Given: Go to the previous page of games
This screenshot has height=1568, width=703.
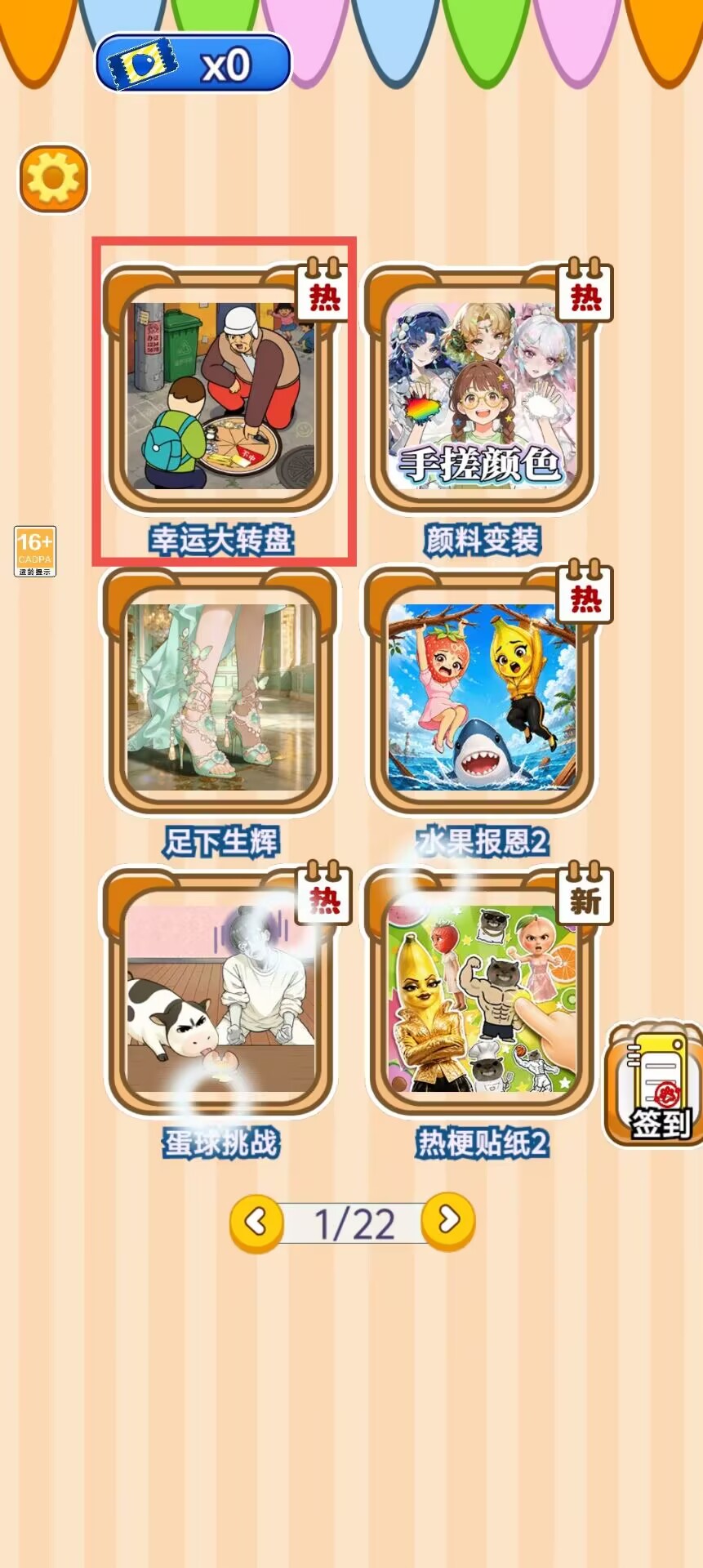Looking at the screenshot, I should [256, 1223].
